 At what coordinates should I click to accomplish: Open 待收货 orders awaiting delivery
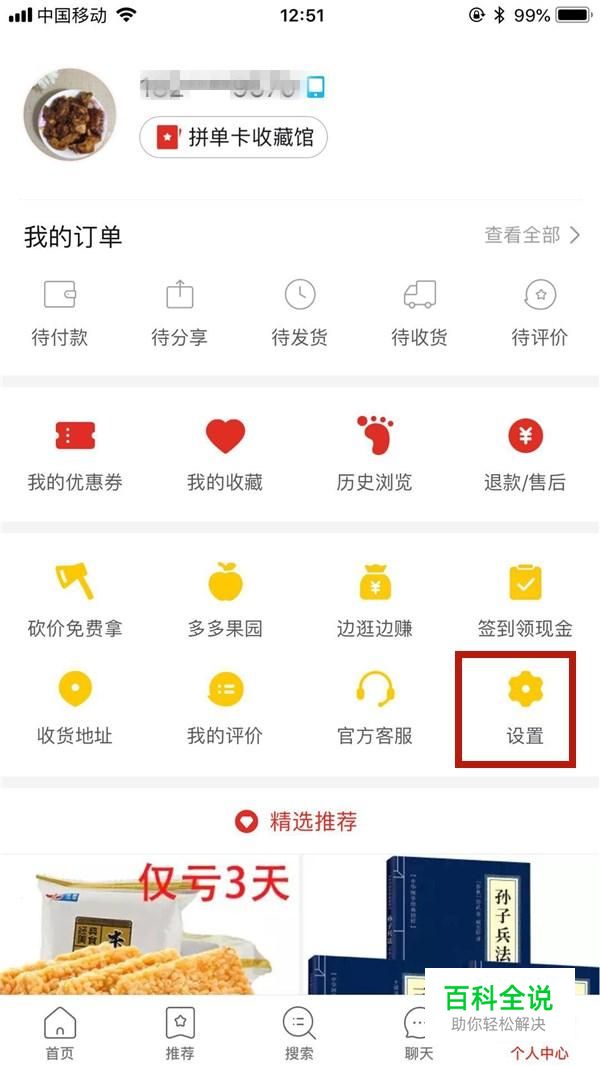tap(419, 312)
